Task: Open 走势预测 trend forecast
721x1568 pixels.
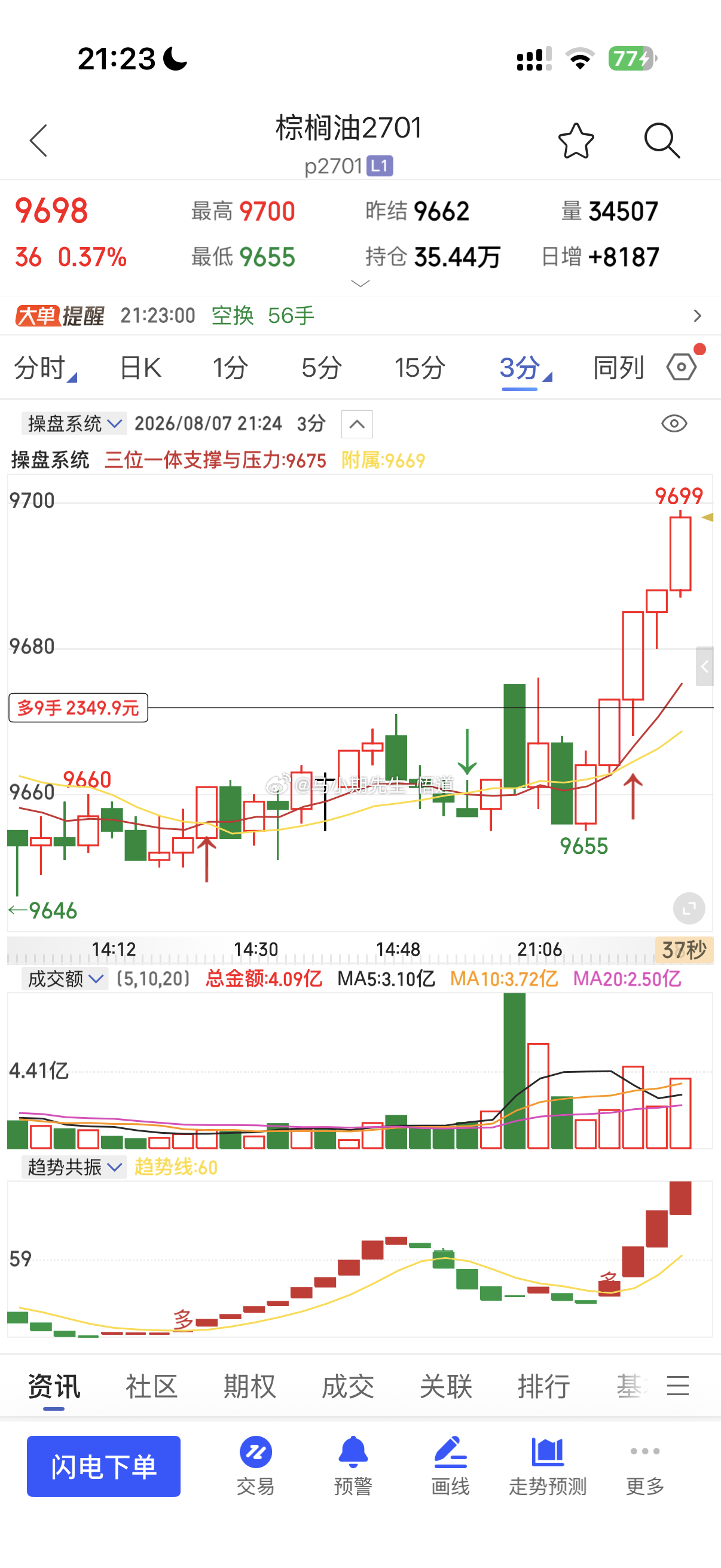Action: [548, 1466]
